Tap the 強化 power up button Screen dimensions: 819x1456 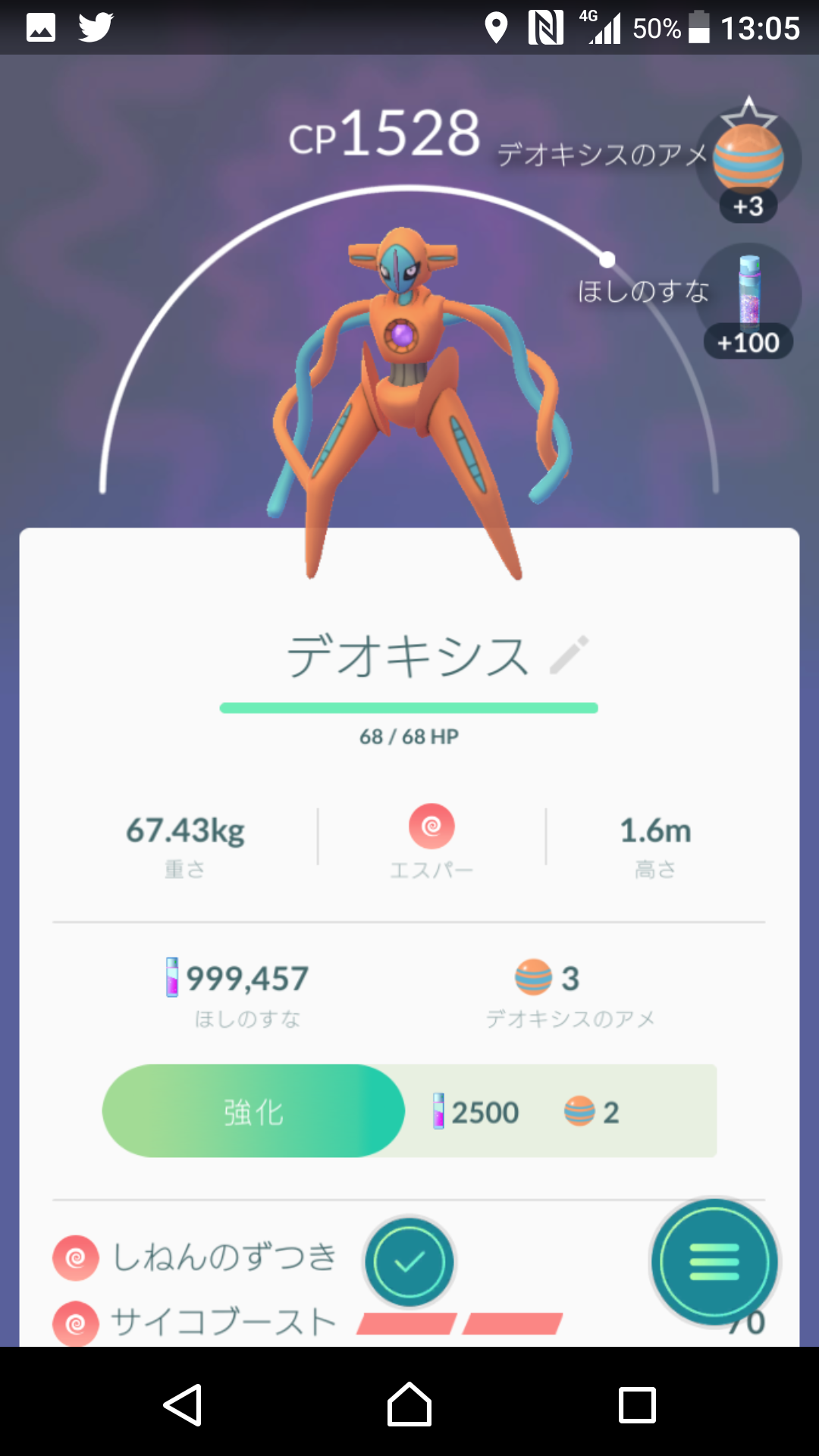(253, 1111)
